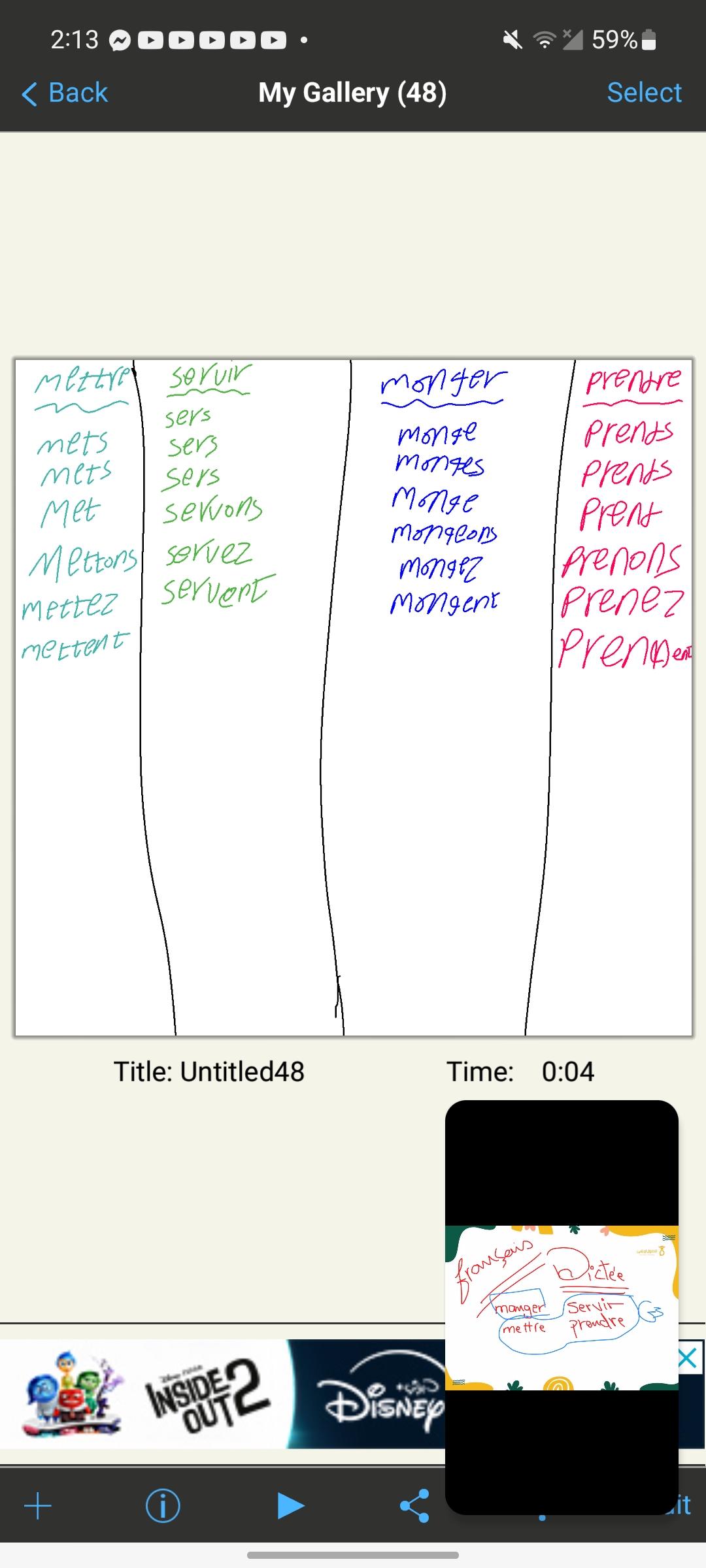
Task: Close the Disney ad banner
Action: (688, 1359)
